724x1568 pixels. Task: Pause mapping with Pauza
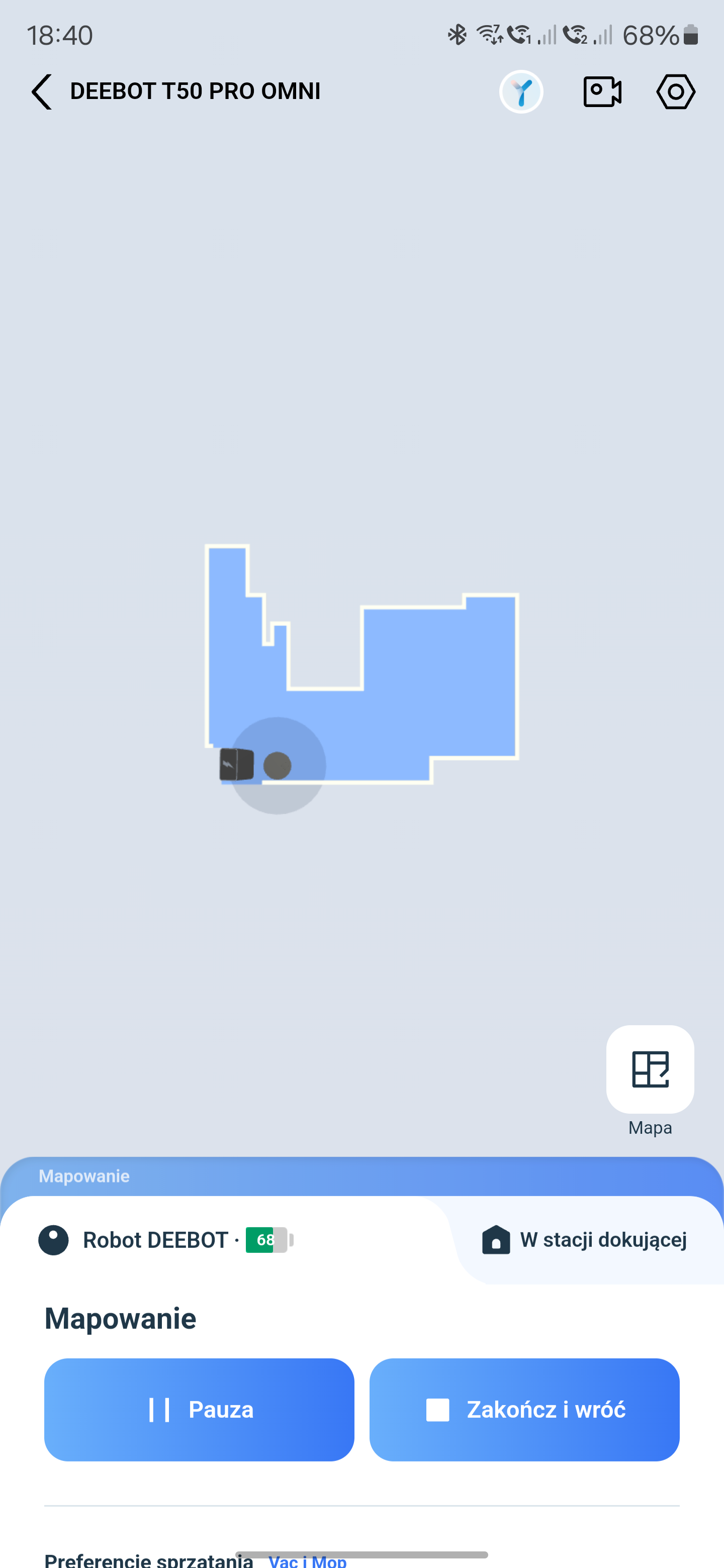tap(199, 1409)
